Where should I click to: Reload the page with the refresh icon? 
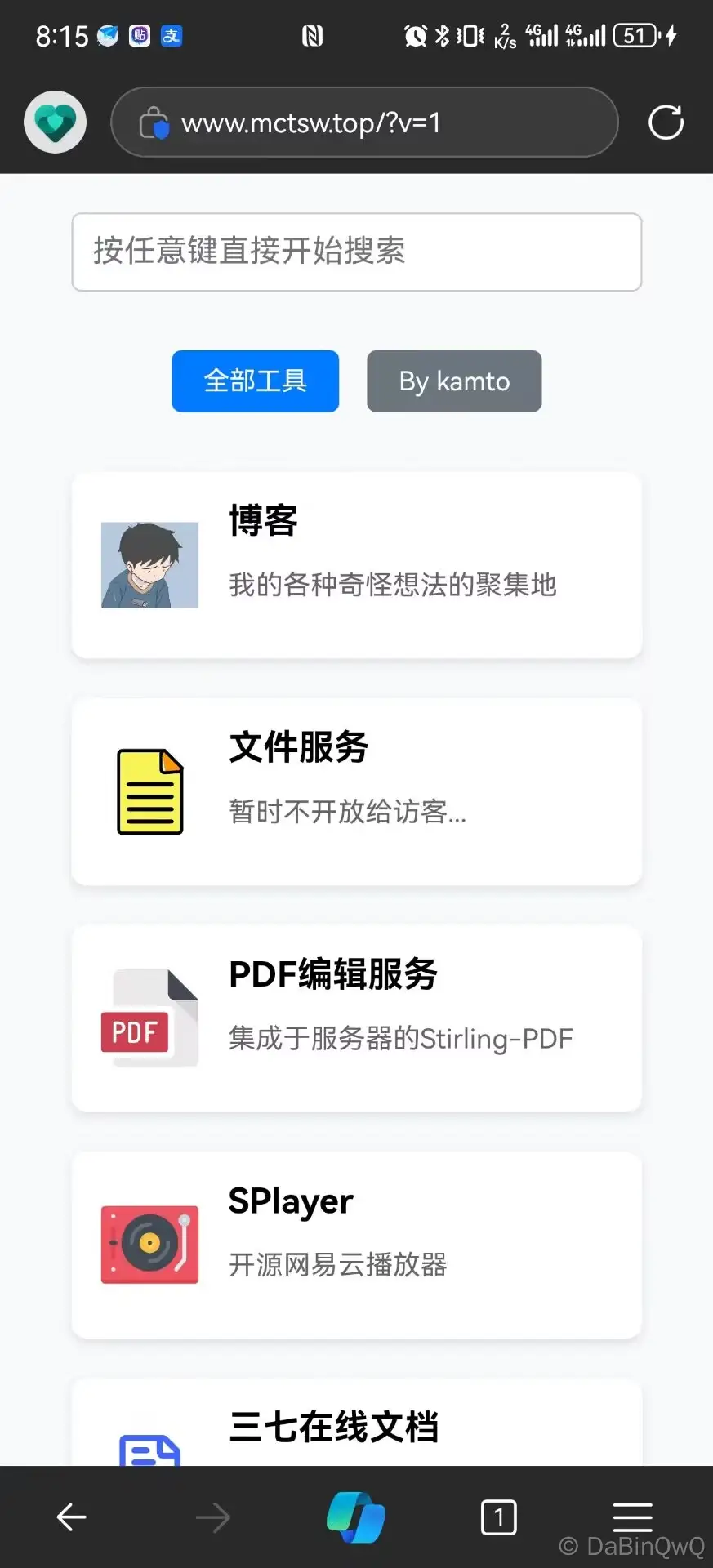pyautogui.click(x=666, y=123)
